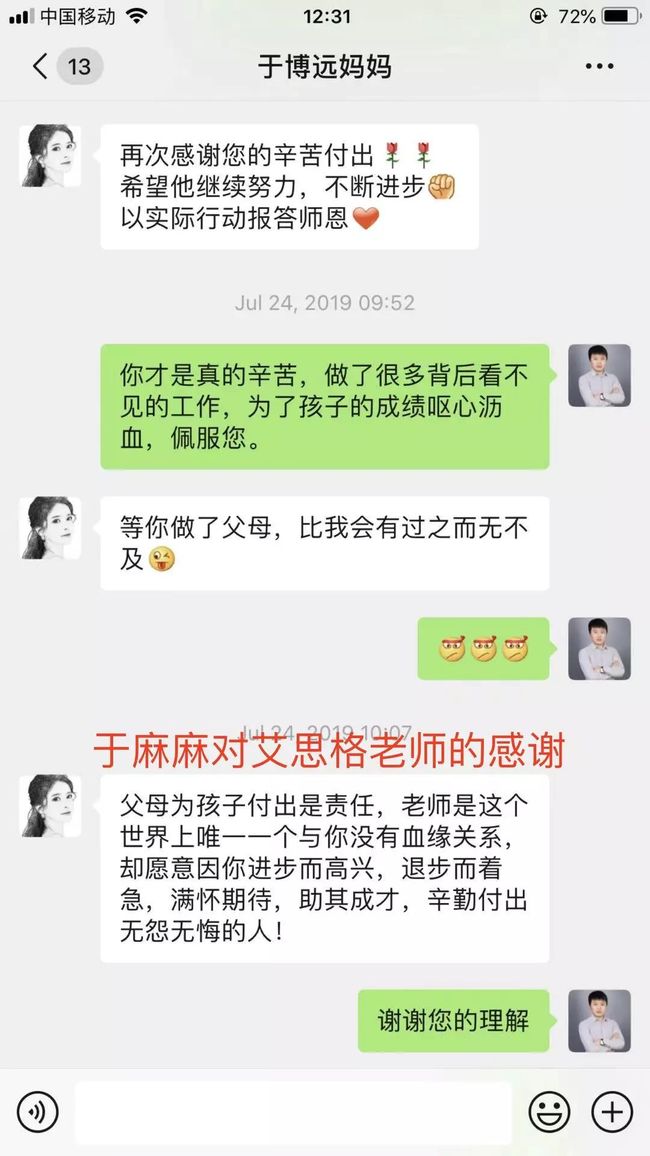Switch to voice message input
The height and width of the screenshot is (1156, 650).
[38, 1112]
